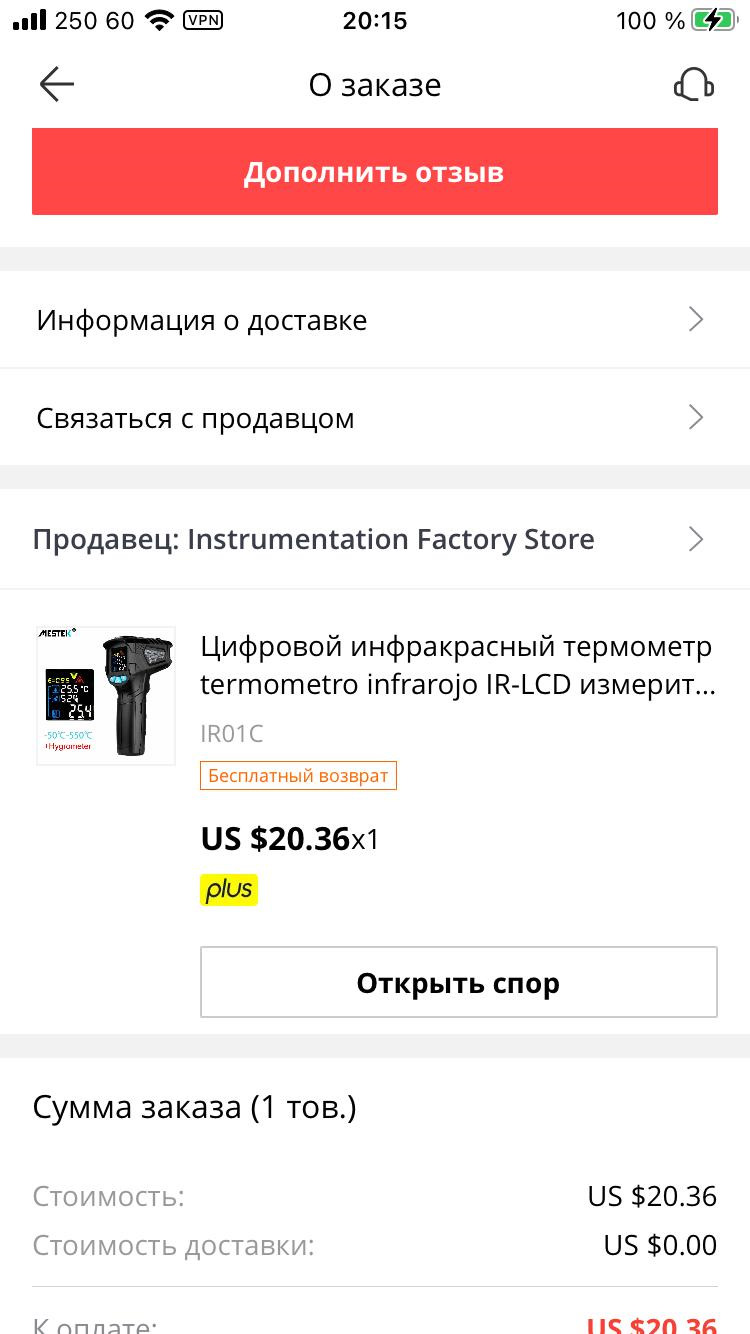This screenshot has width=750, height=1334.
Task: Open the product title Цифровой инфракрасный термометр
Action: tap(457, 666)
